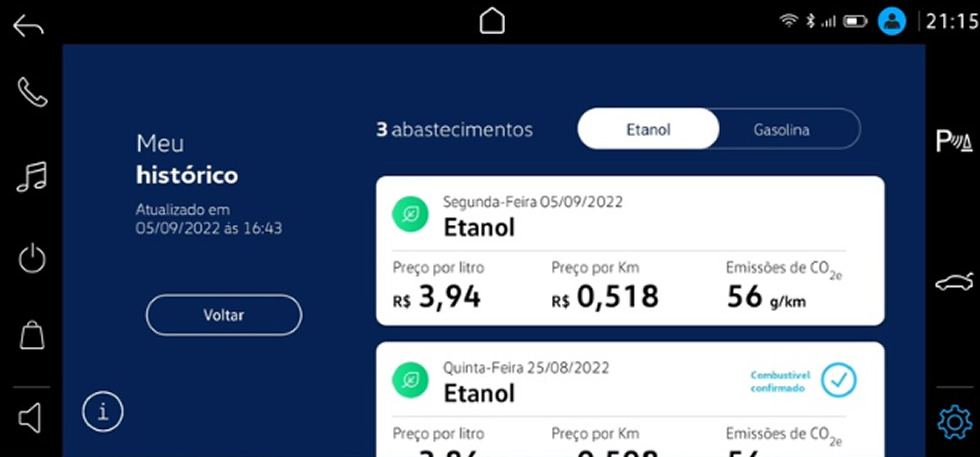980x457 pixels.
Task: Open settings gear icon
Action: (x=953, y=421)
